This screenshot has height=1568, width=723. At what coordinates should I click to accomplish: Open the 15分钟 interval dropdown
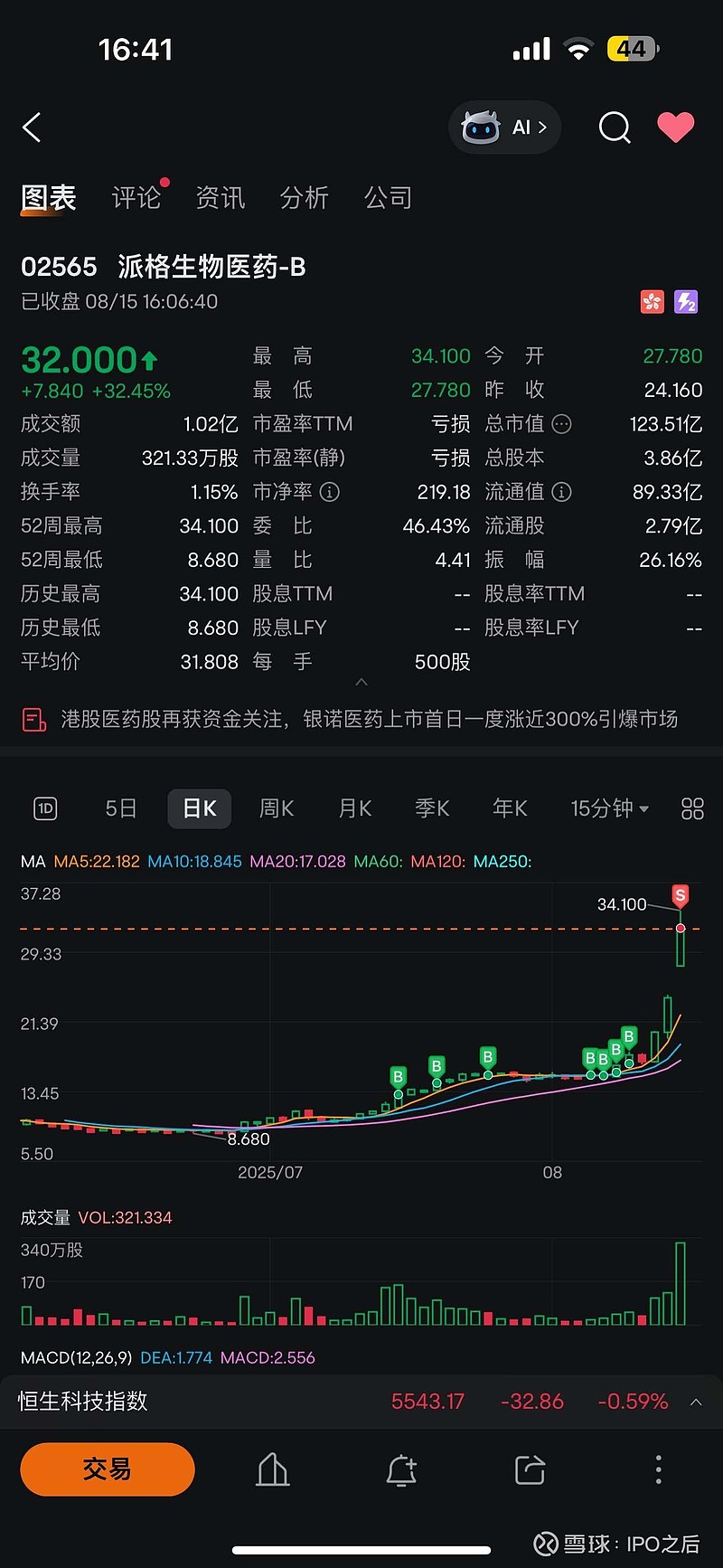pos(609,808)
